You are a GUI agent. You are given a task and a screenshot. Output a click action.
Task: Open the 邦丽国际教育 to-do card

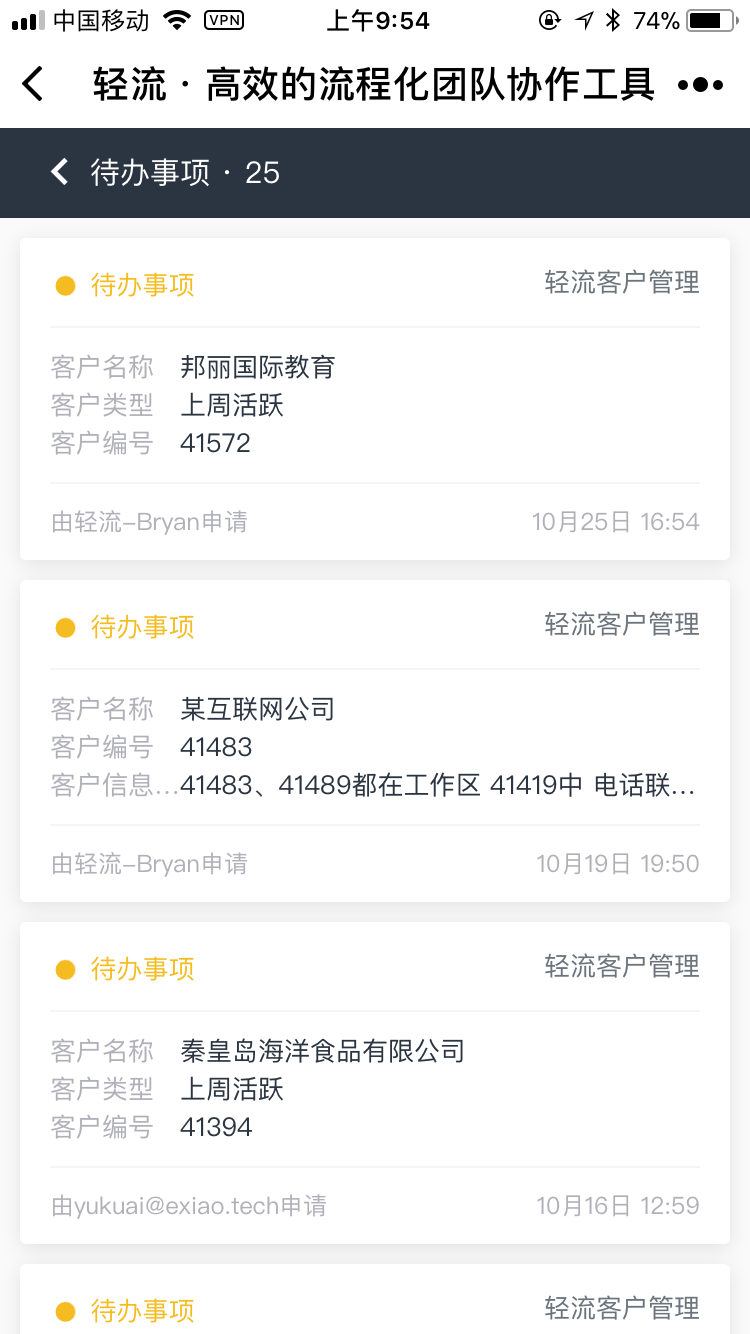point(374,400)
